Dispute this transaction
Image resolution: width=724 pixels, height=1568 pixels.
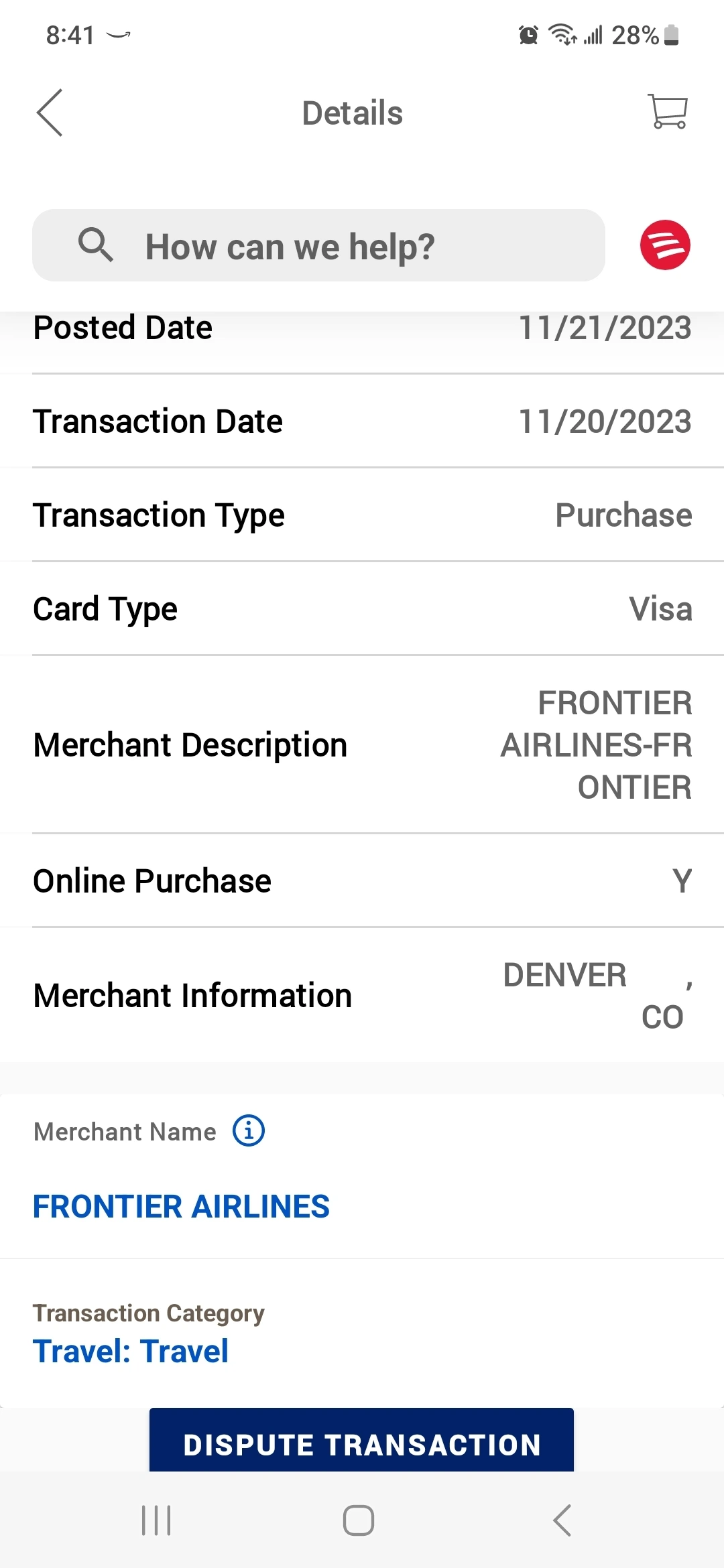click(361, 1443)
